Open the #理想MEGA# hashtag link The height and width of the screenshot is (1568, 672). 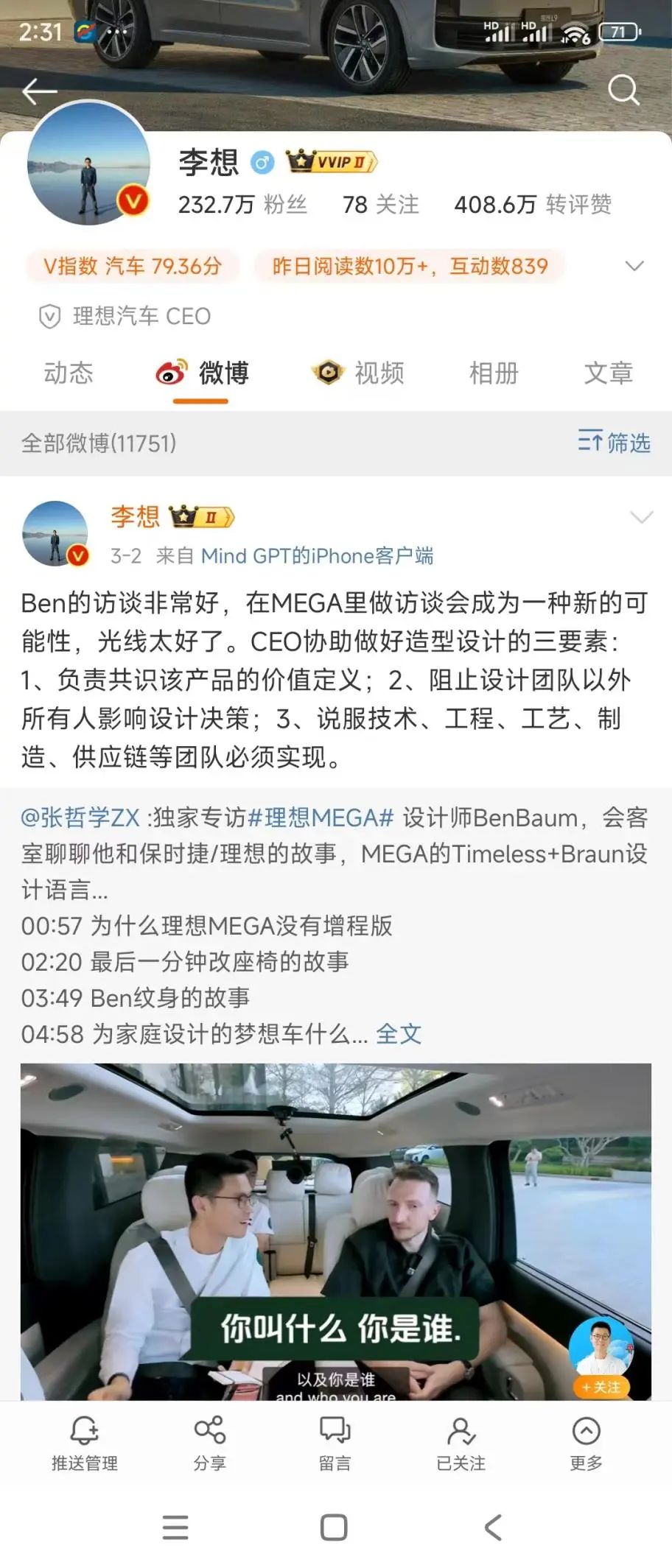[x=321, y=818]
